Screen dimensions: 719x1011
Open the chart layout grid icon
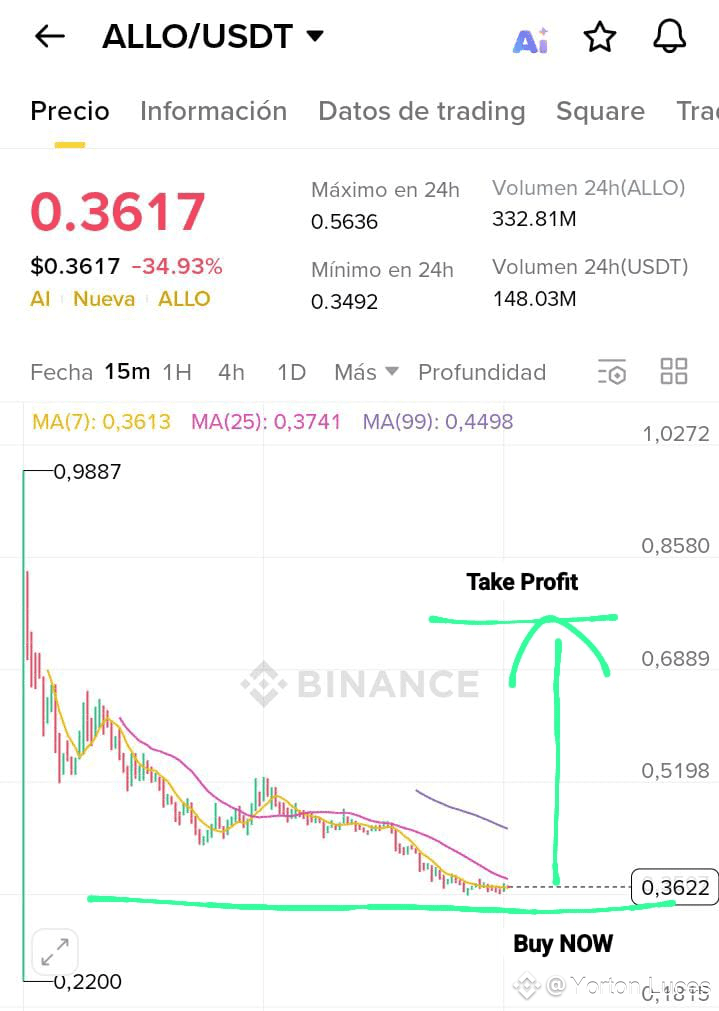click(674, 372)
